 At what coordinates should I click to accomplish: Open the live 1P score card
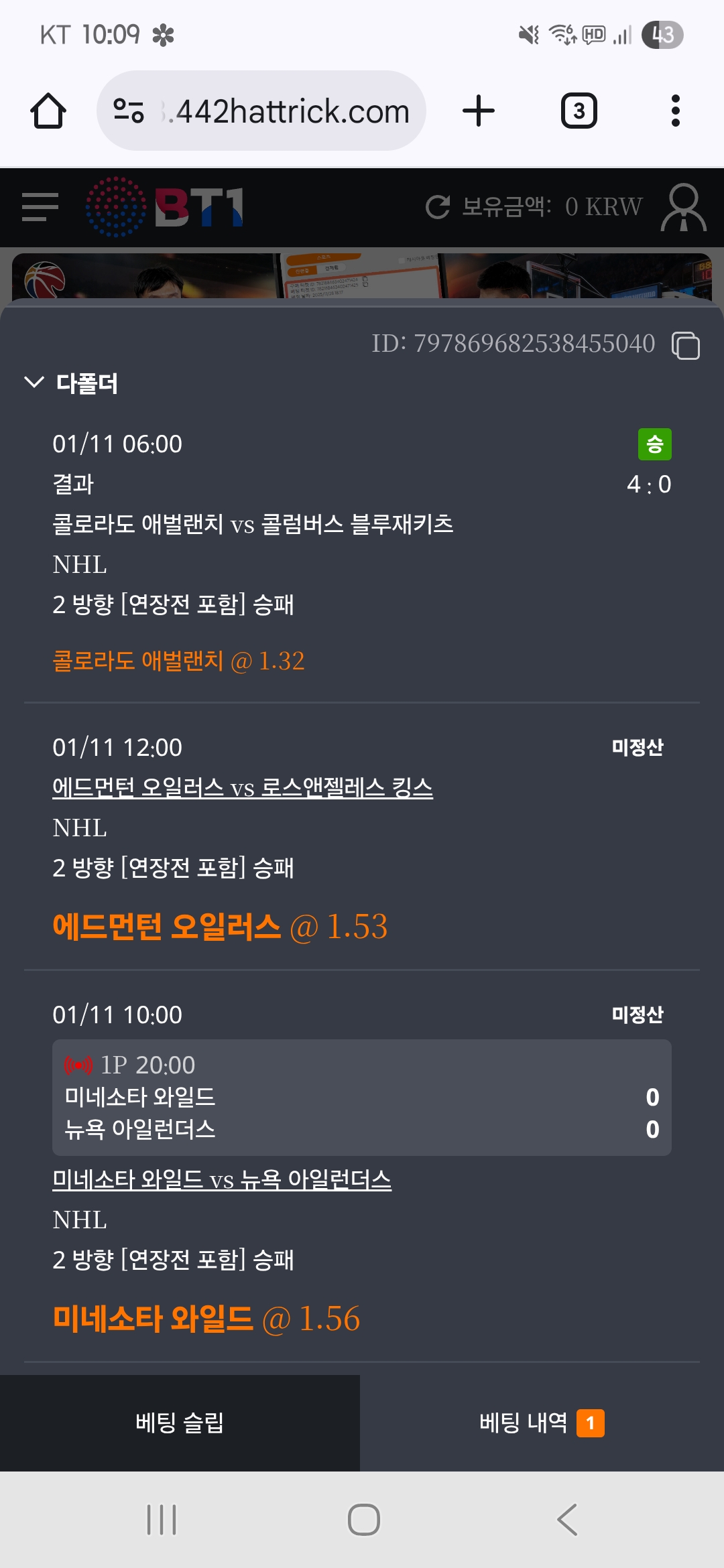pos(362,1098)
